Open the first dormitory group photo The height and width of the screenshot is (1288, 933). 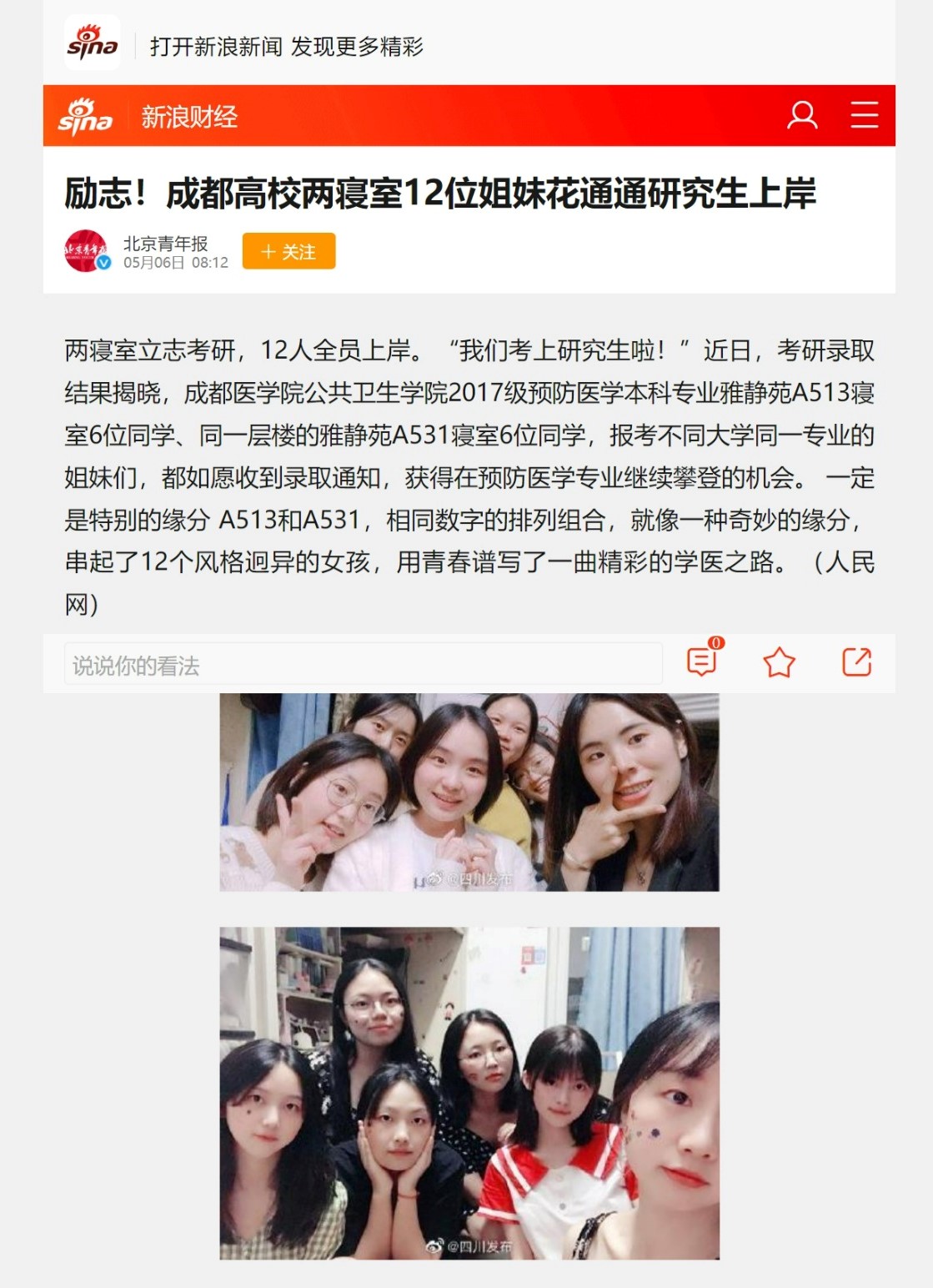pyautogui.click(x=469, y=792)
